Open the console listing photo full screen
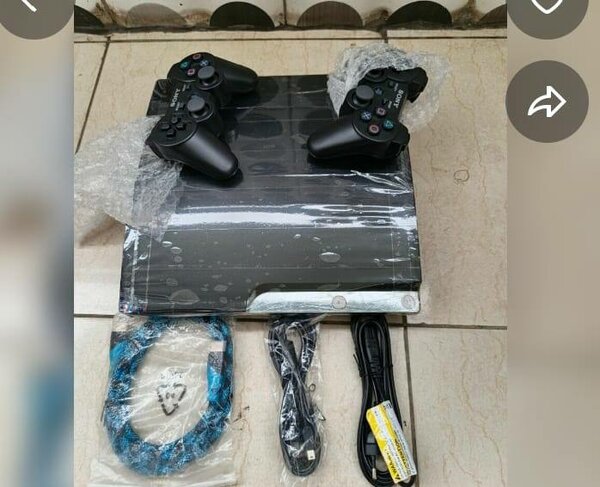 [x=290, y=250]
